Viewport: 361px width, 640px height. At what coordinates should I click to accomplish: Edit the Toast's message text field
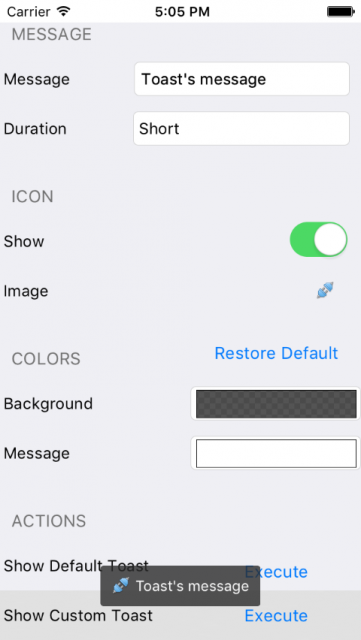coord(242,79)
